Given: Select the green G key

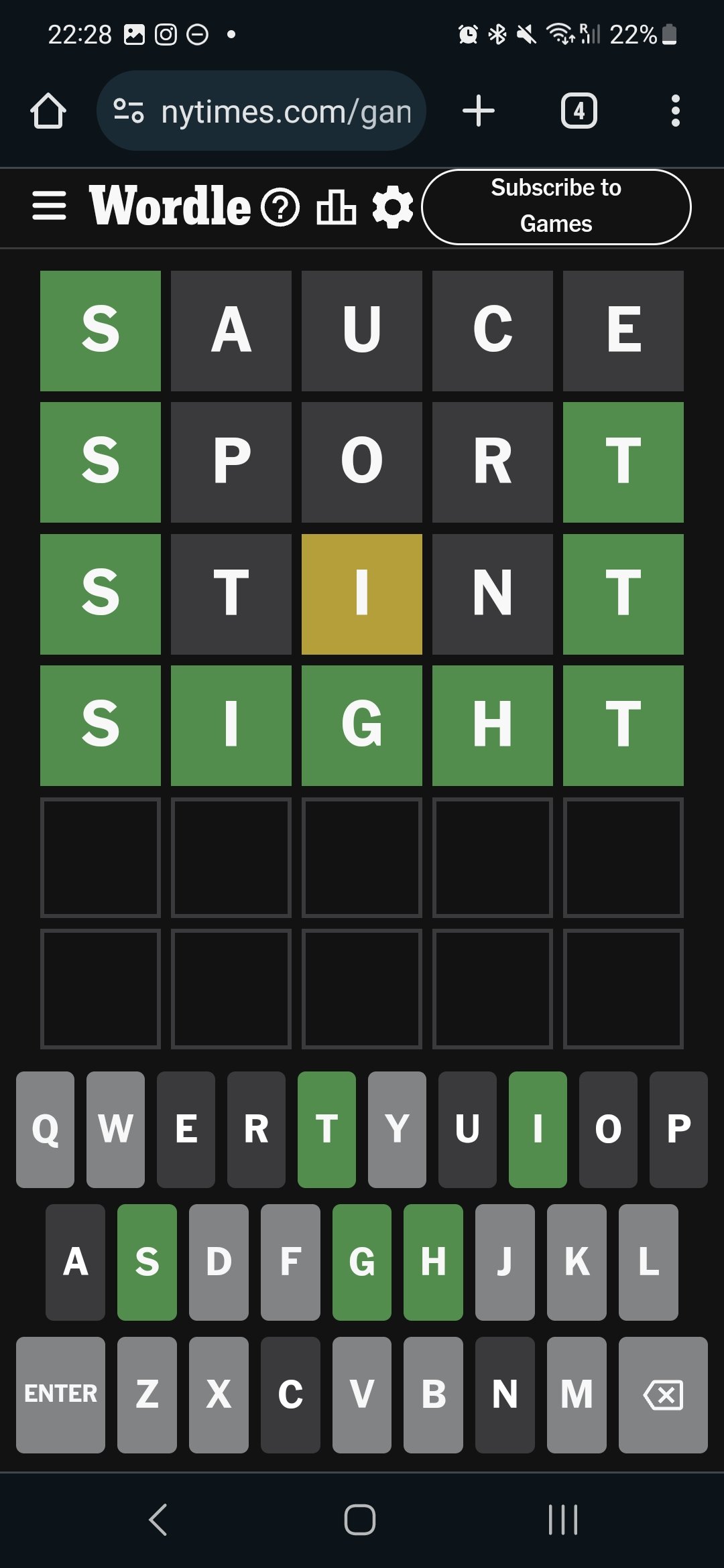Looking at the screenshot, I should (362, 1262).
